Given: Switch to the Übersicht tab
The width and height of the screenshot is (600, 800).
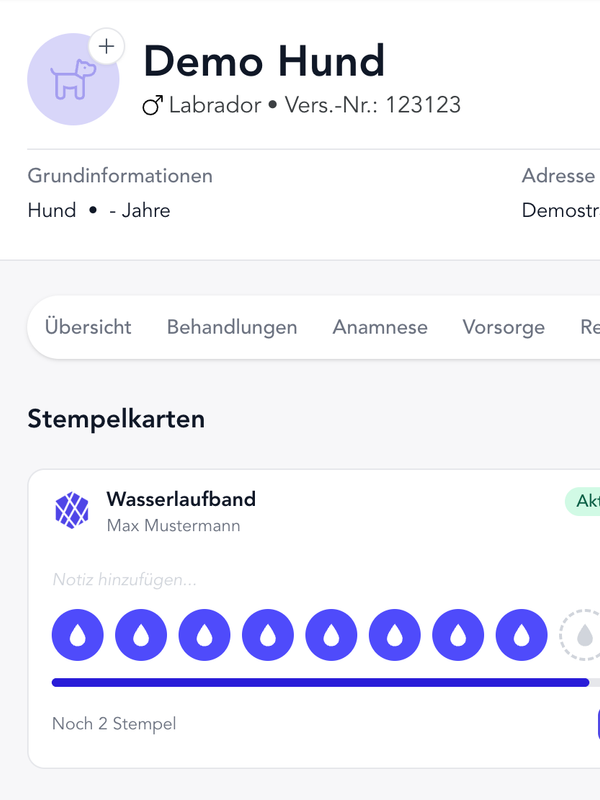Looking at the screenshot, I should [x=88, y=327].
